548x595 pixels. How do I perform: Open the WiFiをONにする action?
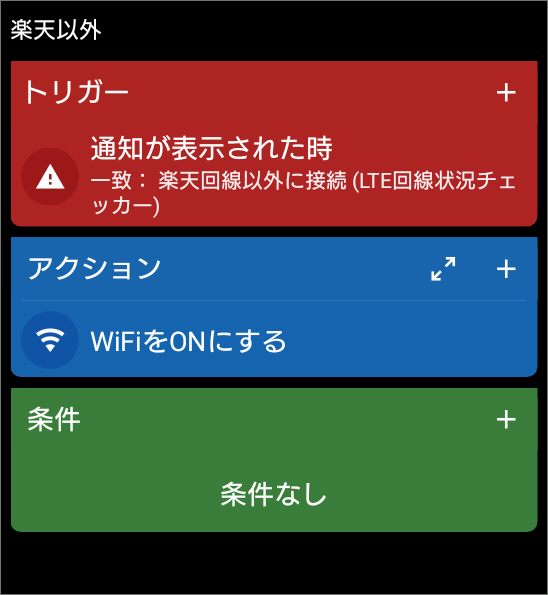(274, 340)
